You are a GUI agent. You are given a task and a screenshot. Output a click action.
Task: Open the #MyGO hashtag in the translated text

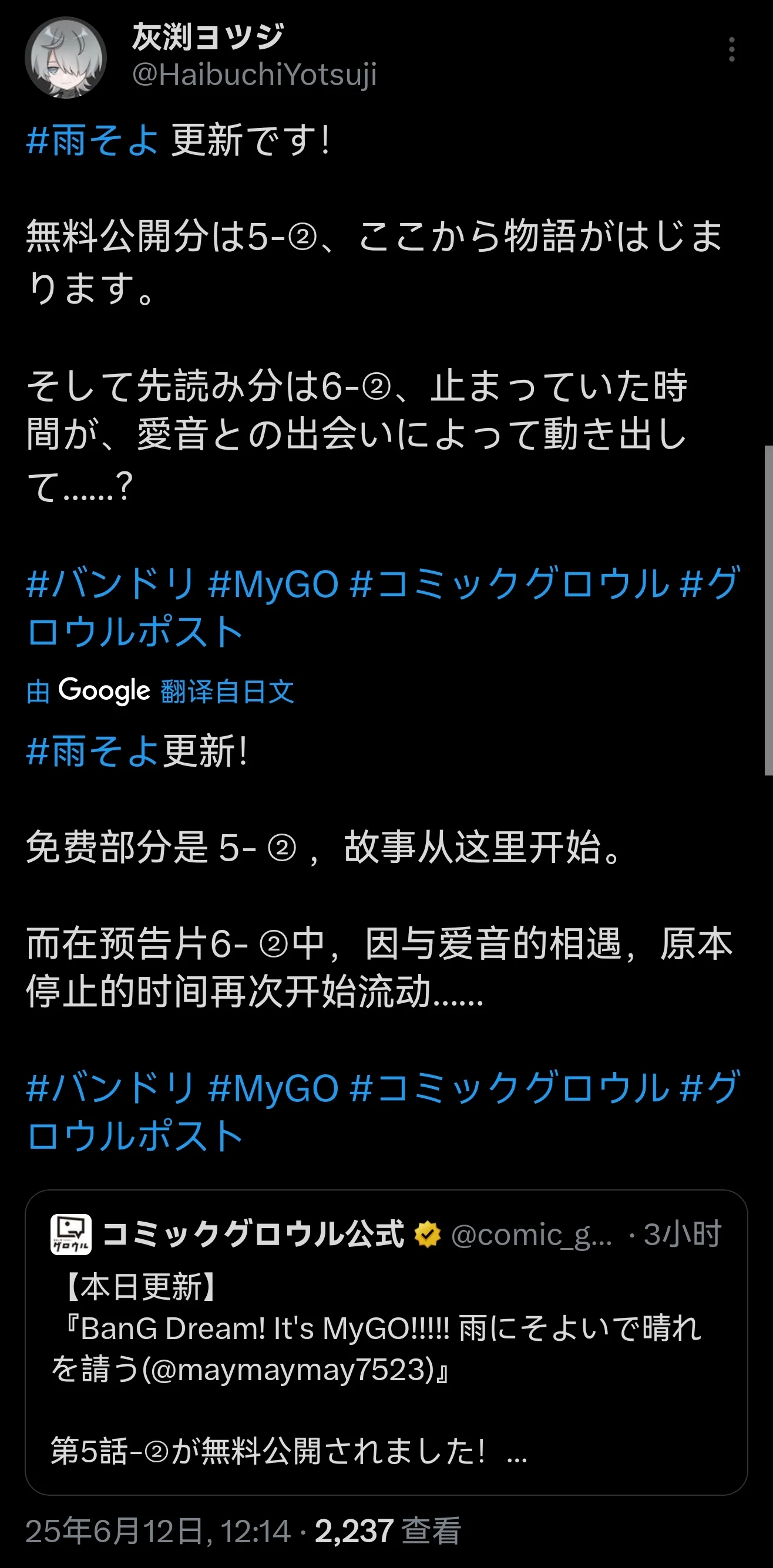[x=273, y=1088]
